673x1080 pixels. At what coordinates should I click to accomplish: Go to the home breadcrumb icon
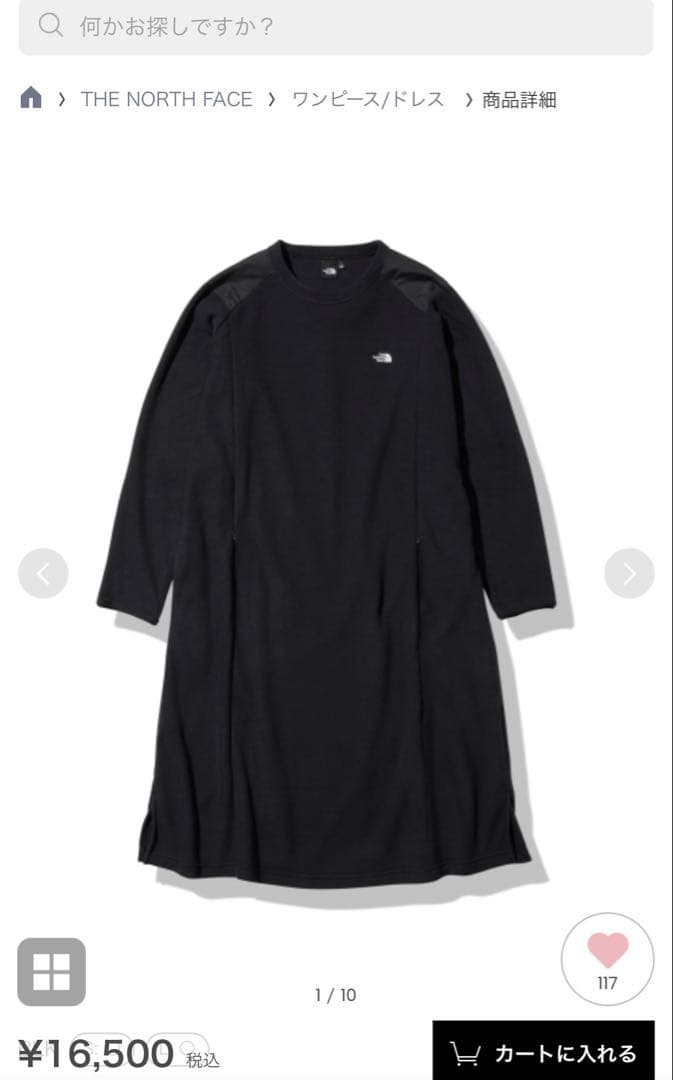coord(32,98)
